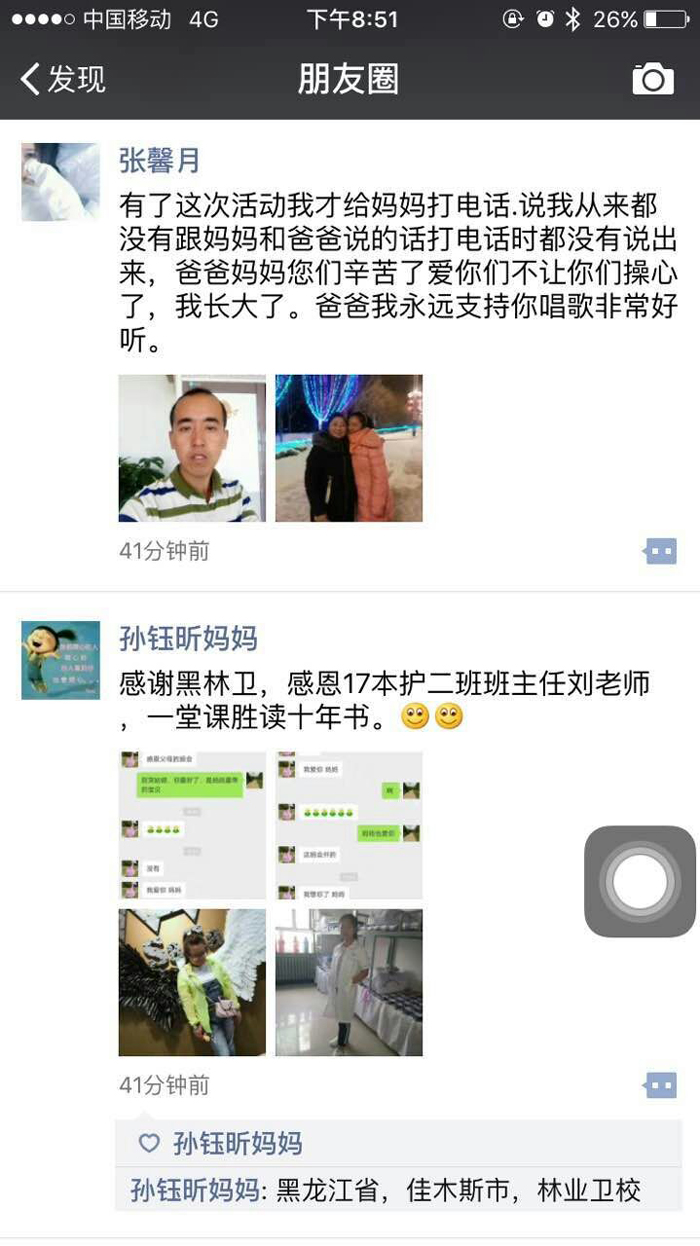Image resolution: width=700 pixels, height=1246 pixels.
Task: View the photo of girl in white coat
Action: pos(349,982)
